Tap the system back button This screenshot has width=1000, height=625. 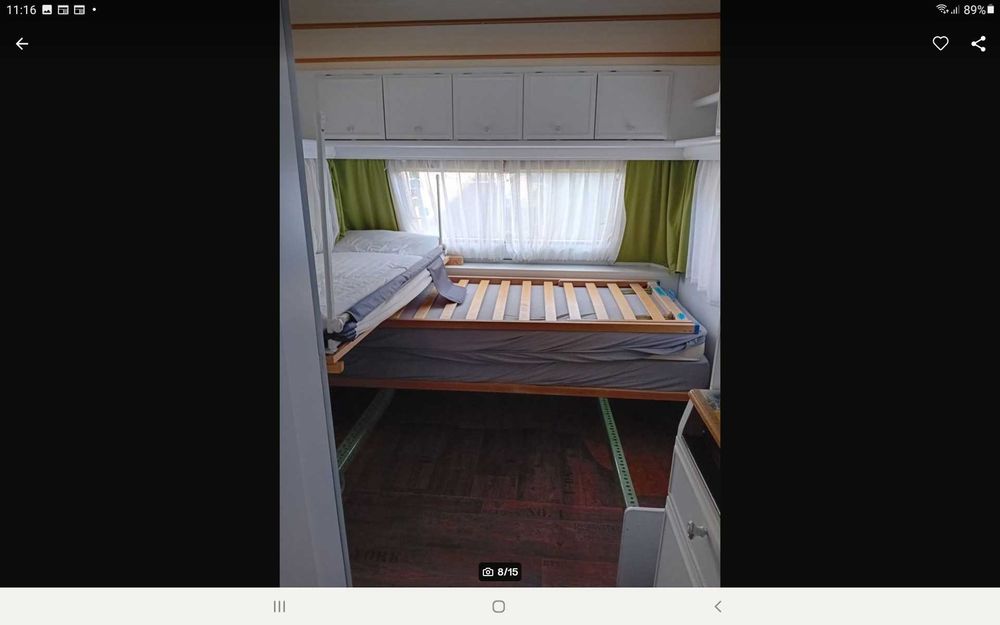point(718,606)
